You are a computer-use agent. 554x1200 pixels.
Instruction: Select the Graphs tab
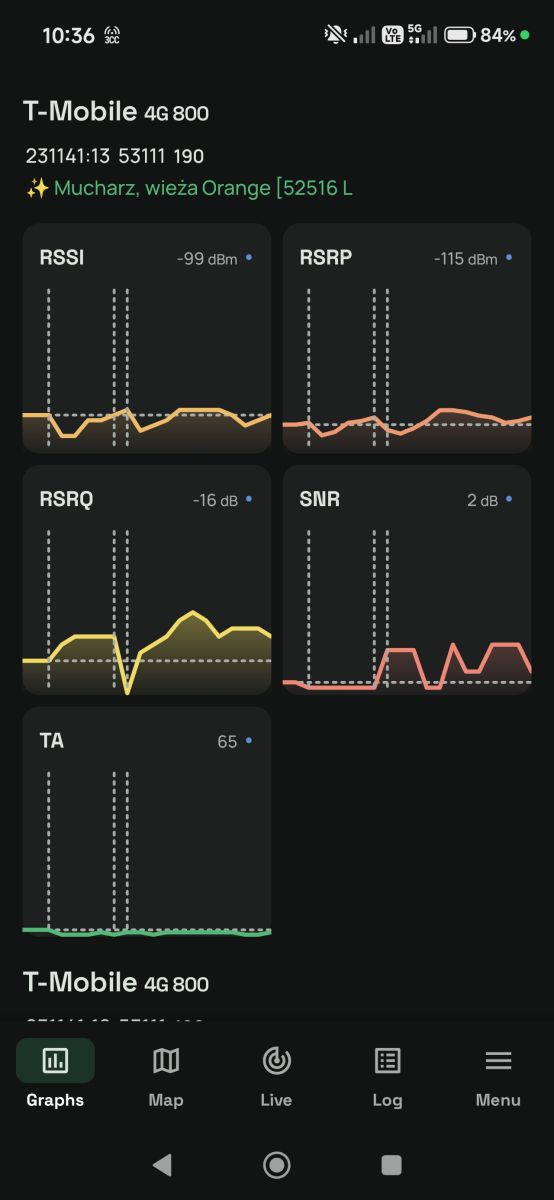[55, 1074]
